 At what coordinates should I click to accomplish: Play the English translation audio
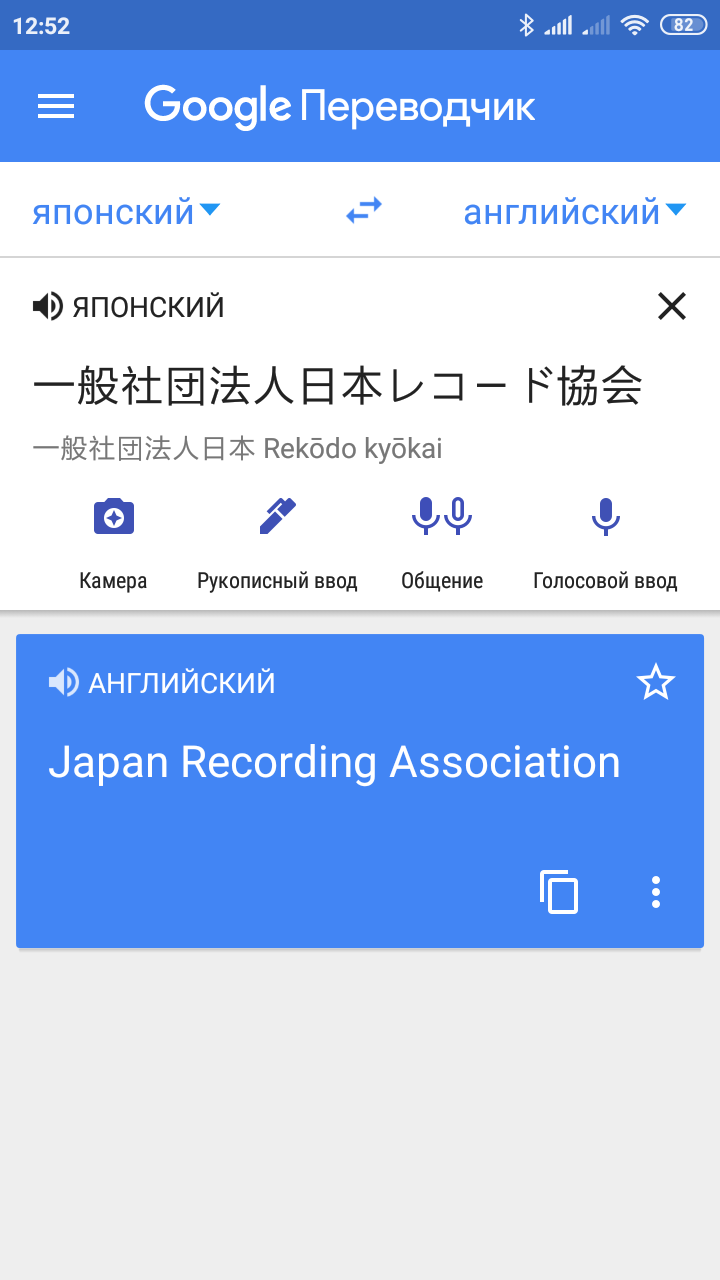63,683
